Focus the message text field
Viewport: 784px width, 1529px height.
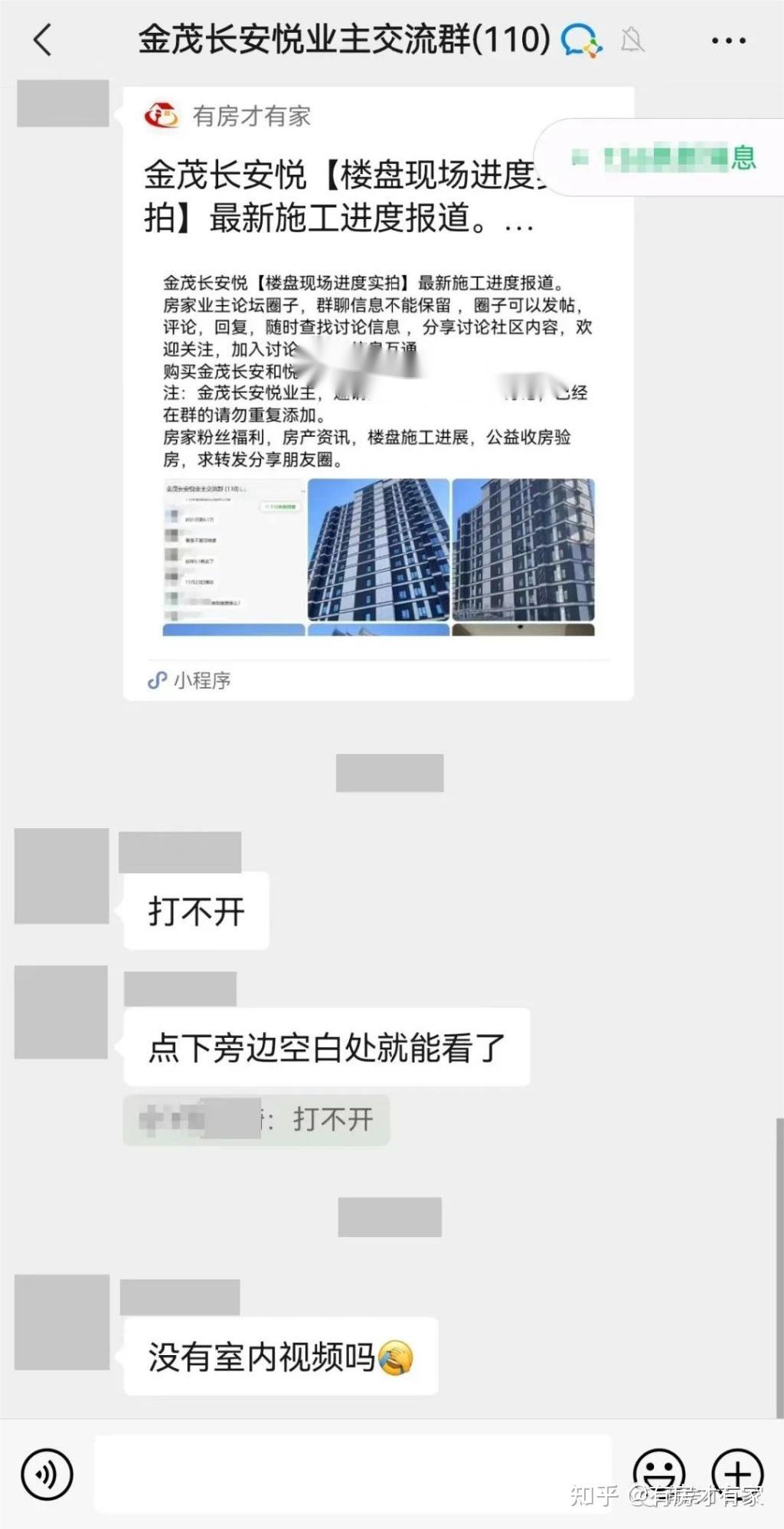click(352, 1473)
